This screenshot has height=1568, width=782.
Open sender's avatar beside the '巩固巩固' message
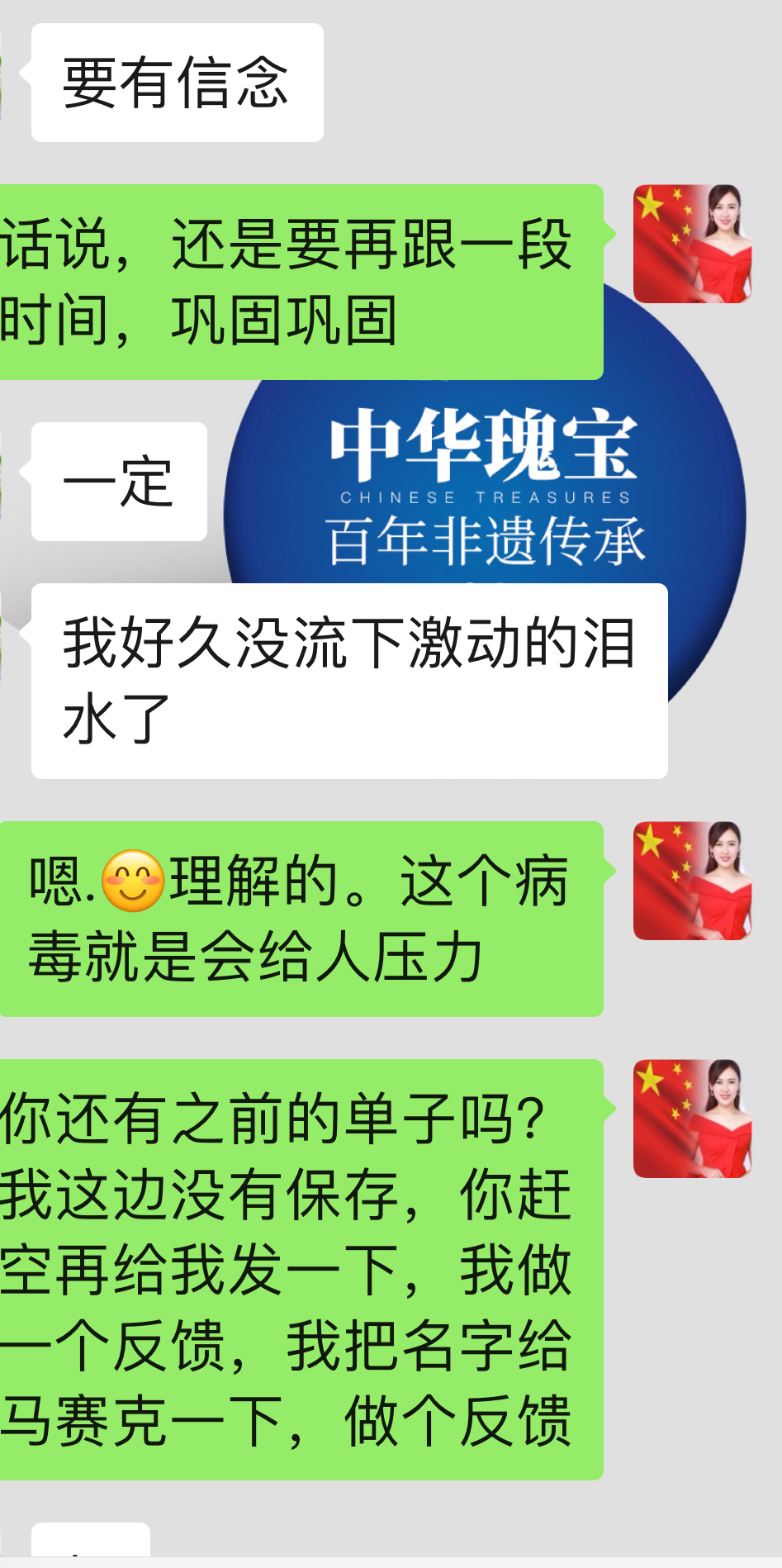click(x=692, y=244)
